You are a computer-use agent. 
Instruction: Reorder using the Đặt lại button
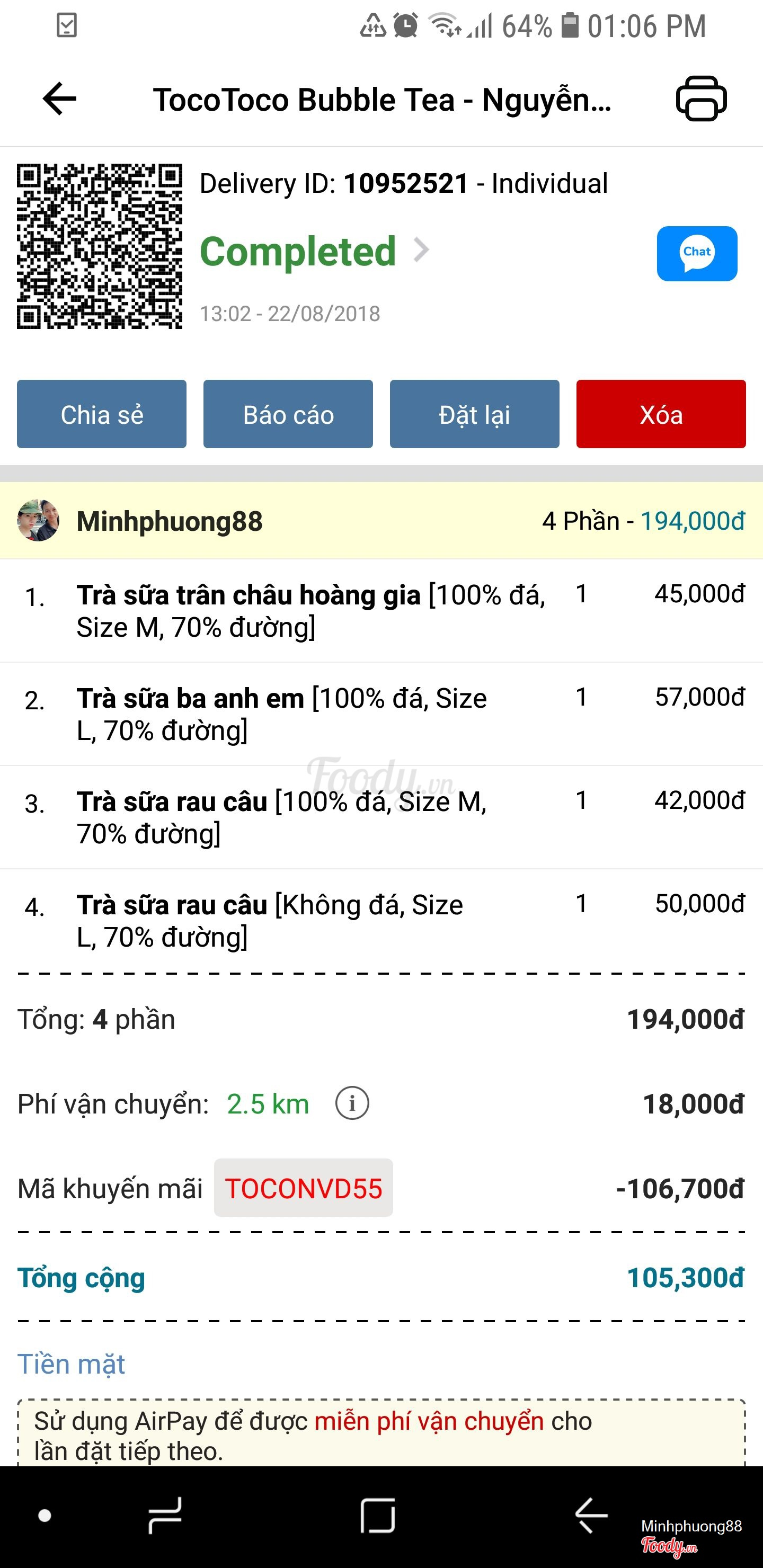474,414
